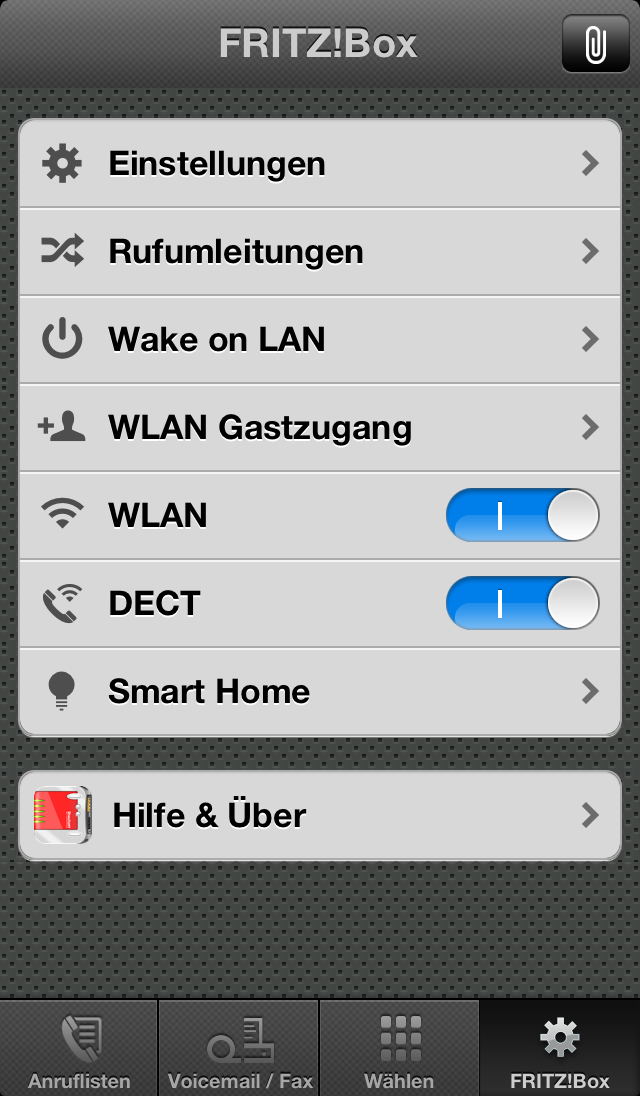Switch to the Anruflisten tab

[79, 1050]
